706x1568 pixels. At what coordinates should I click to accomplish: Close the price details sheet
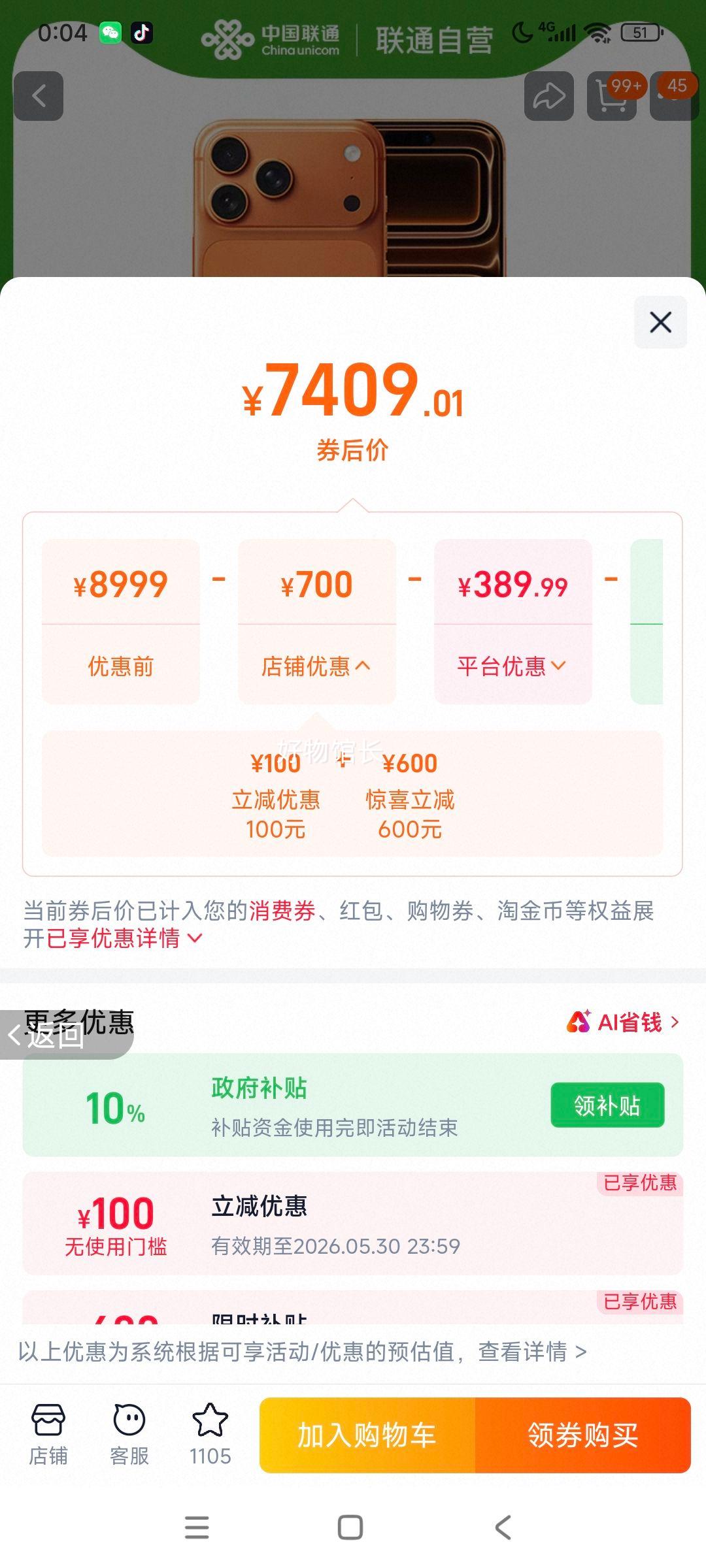coord(660,322)
